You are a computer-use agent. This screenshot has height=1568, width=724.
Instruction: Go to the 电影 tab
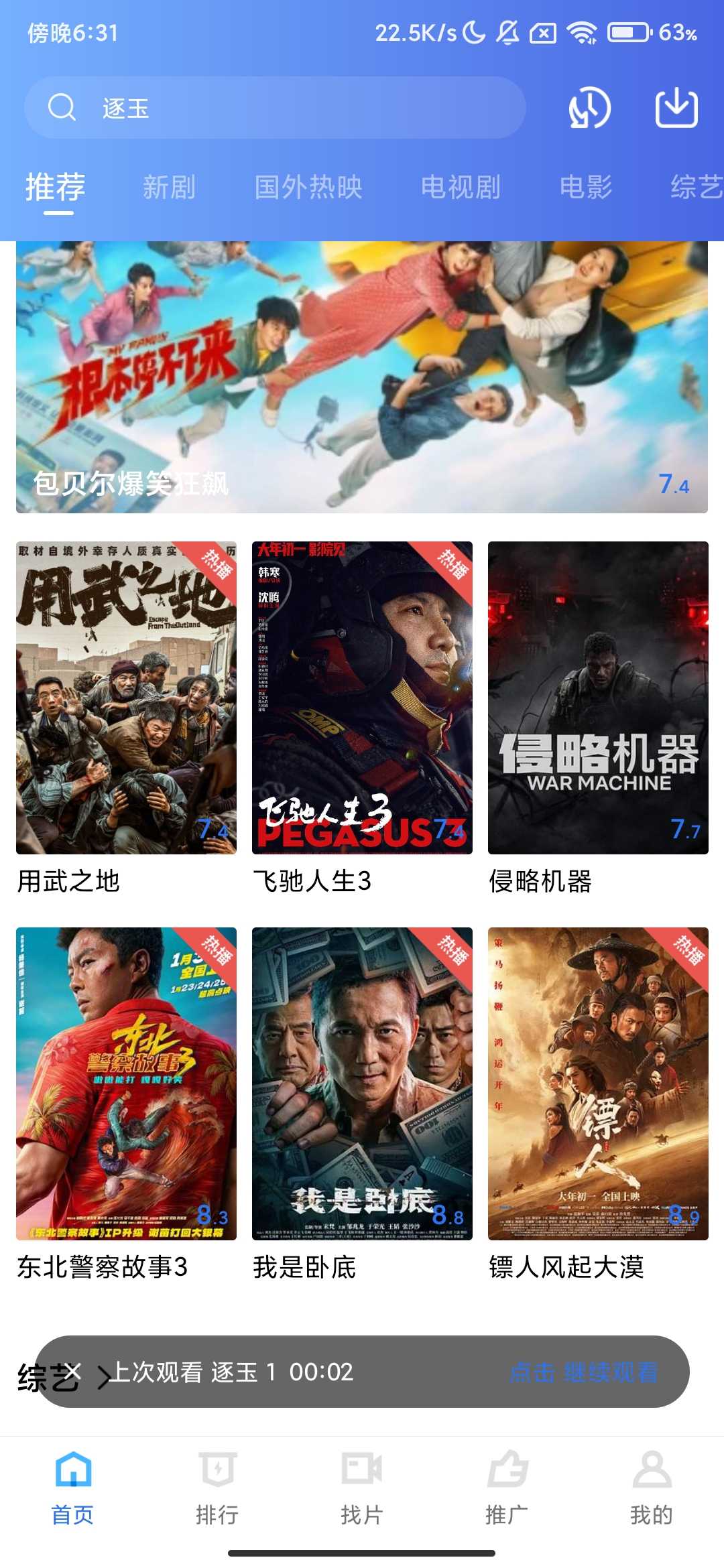(x=586, y=187)
